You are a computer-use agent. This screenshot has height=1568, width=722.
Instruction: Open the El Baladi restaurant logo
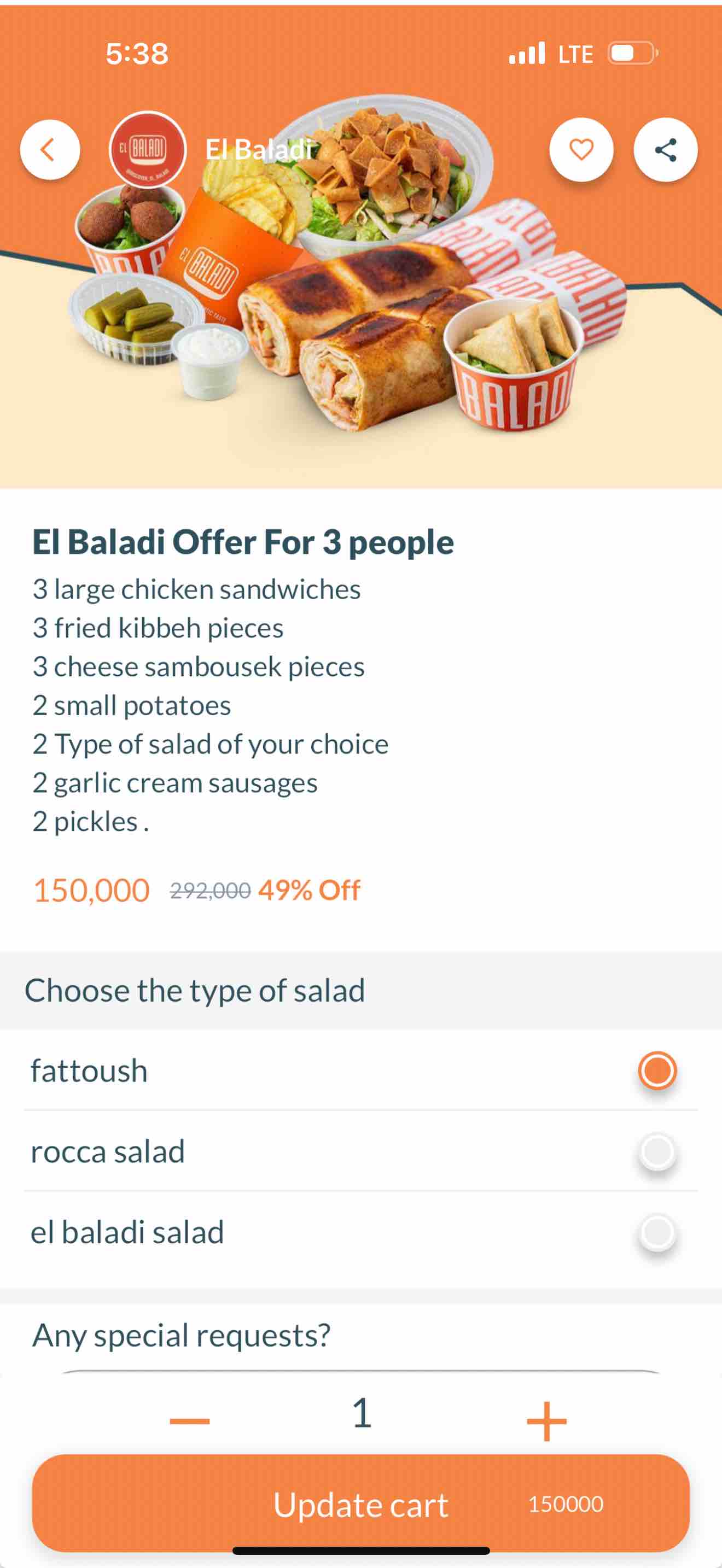147,150
